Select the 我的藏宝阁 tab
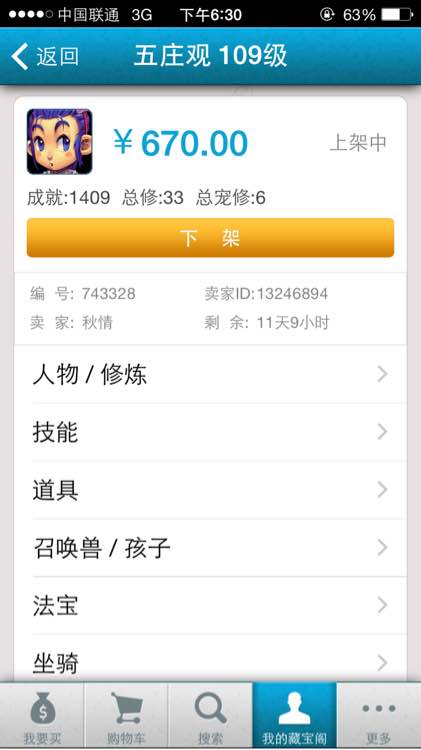This screenshot has width=421, height=750. 295,716
